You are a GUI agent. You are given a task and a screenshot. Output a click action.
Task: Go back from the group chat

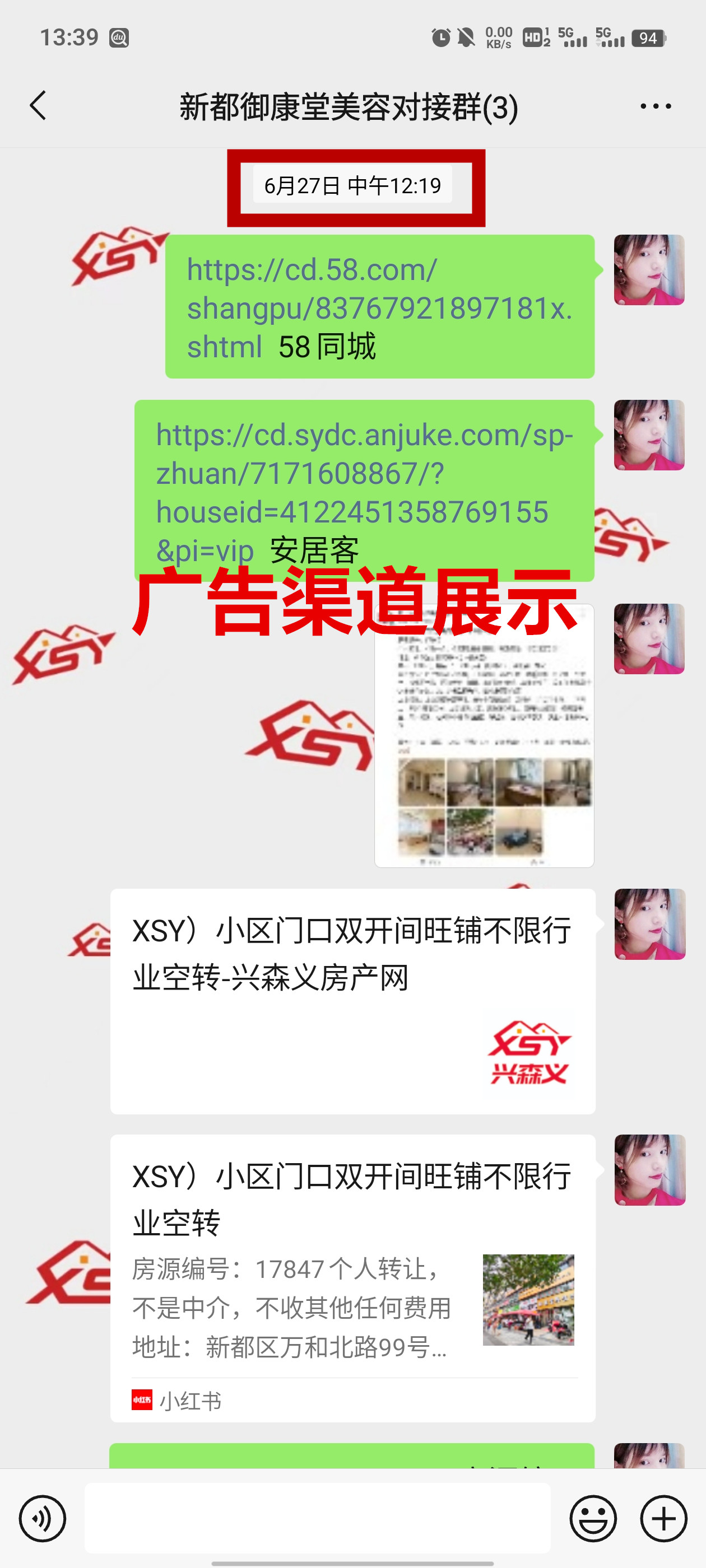tap(38, 106)
